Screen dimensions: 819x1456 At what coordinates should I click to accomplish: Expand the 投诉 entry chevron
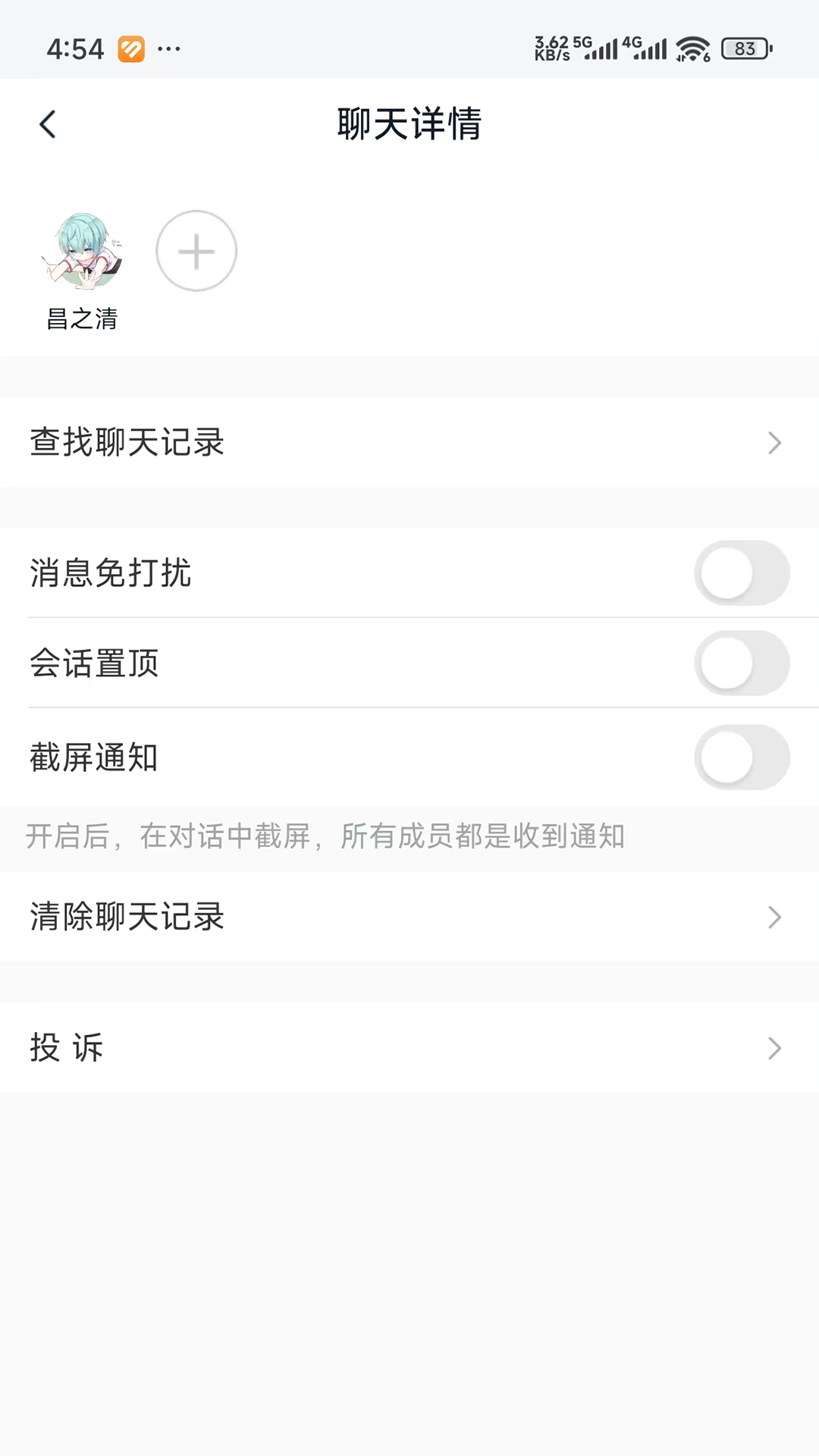(774, 1048)
